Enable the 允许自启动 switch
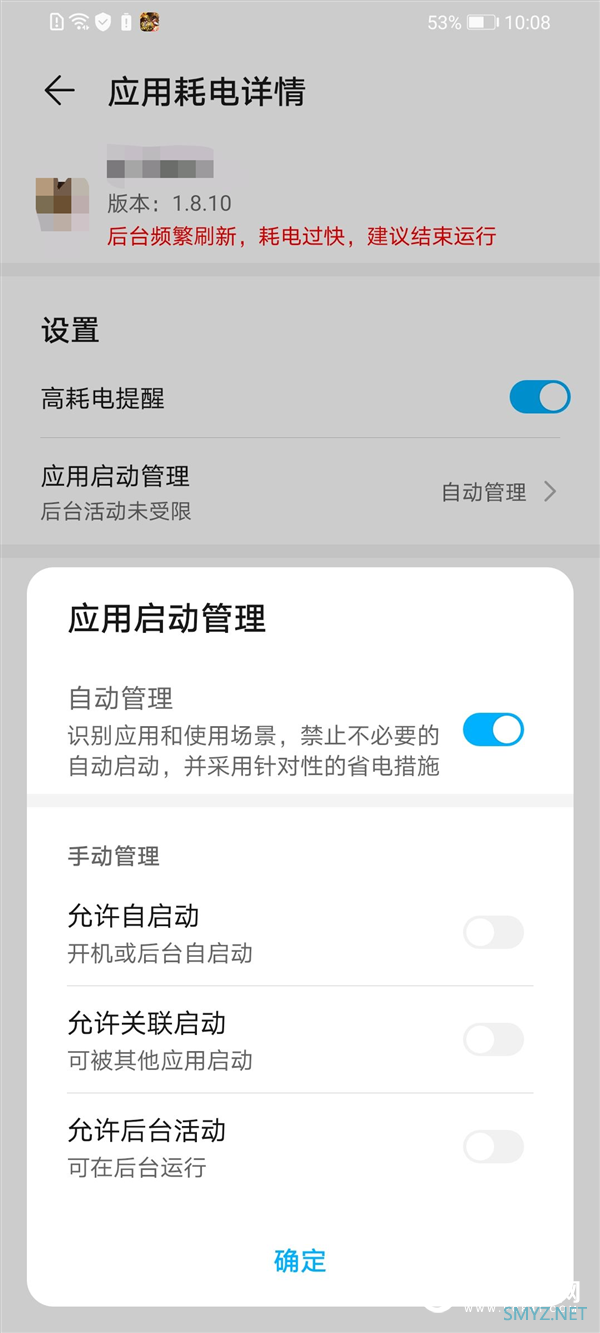The width and height of the screenshot is (600, 1333). (x=493, y=933)
